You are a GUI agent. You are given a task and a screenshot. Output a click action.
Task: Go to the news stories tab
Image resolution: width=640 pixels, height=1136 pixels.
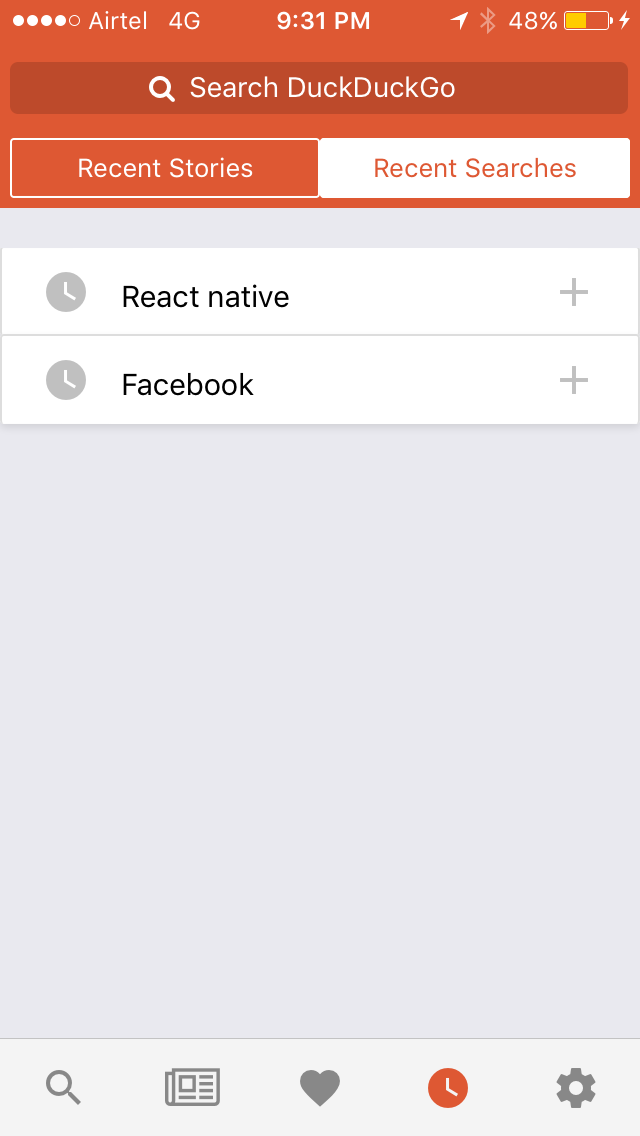192,1087
